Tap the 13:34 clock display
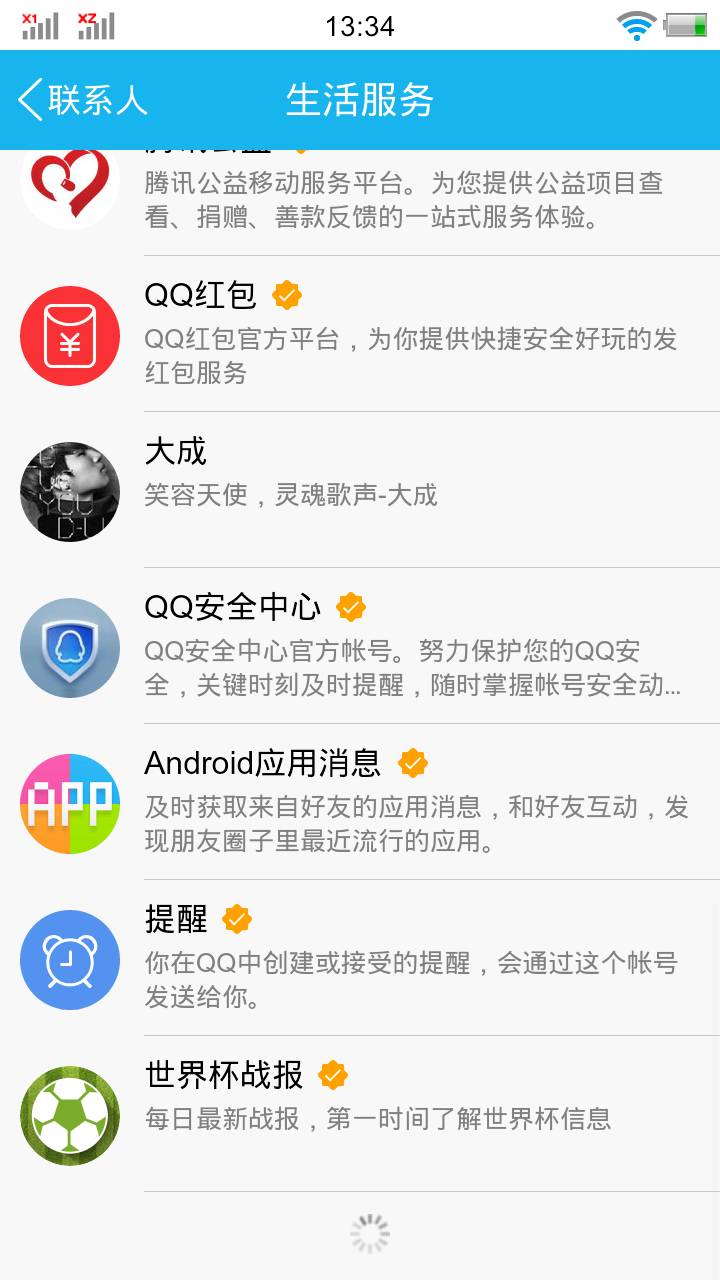Screen dimensions: 720x1280 360,26
